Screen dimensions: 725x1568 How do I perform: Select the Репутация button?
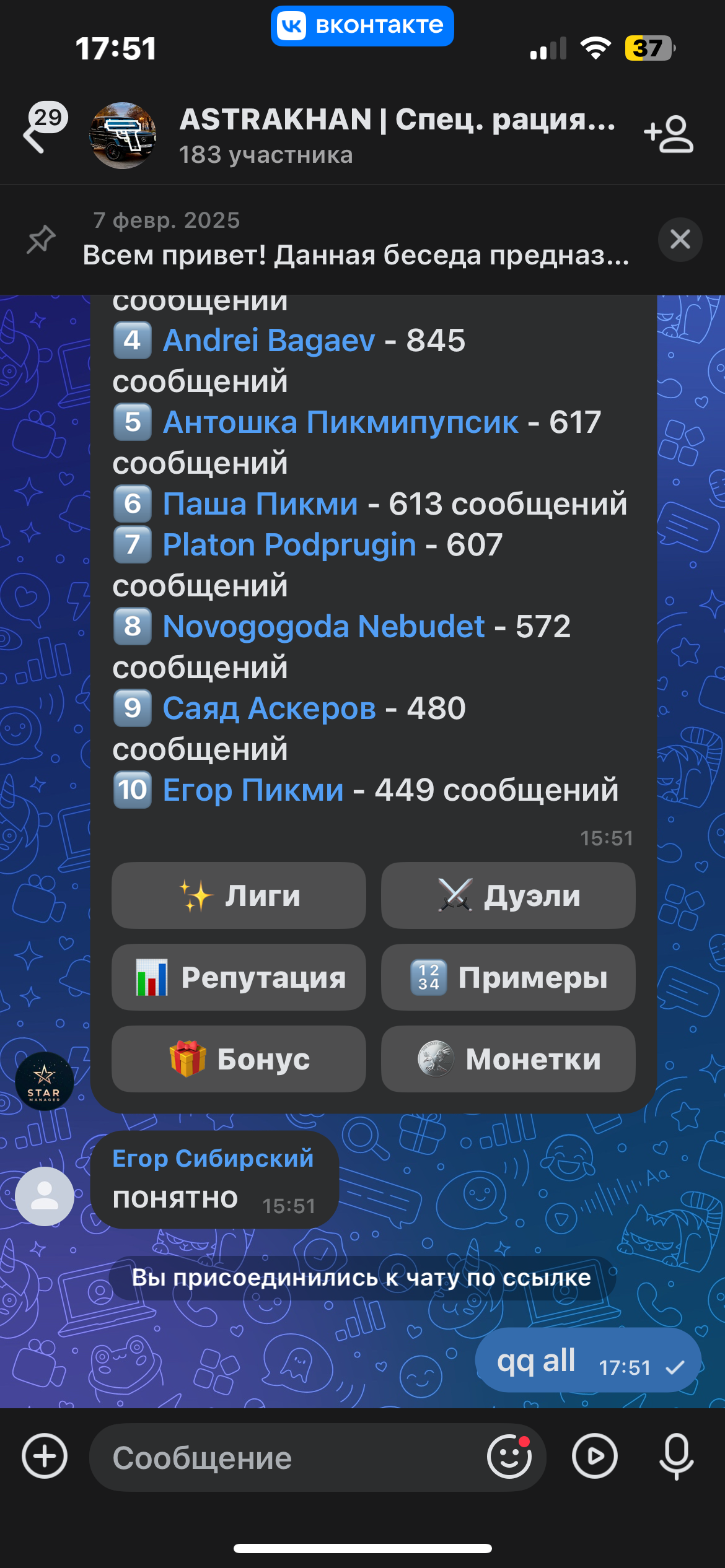(239, 977)
